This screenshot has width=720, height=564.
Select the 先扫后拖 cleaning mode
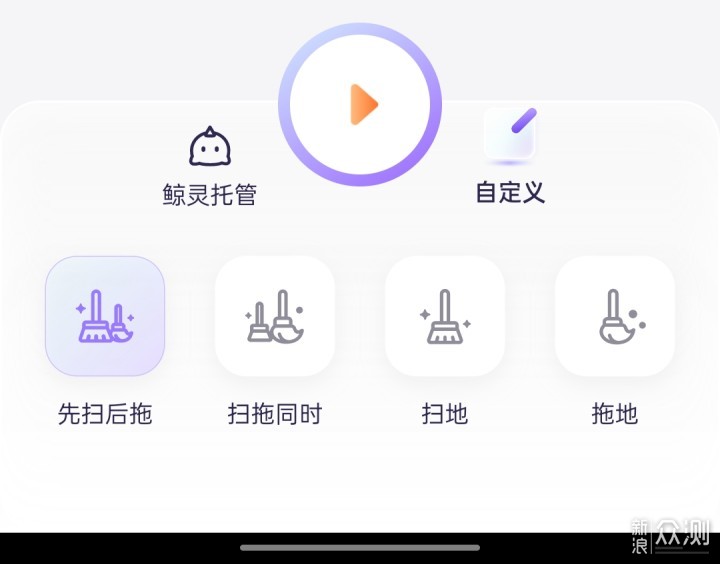pos(105,316)
